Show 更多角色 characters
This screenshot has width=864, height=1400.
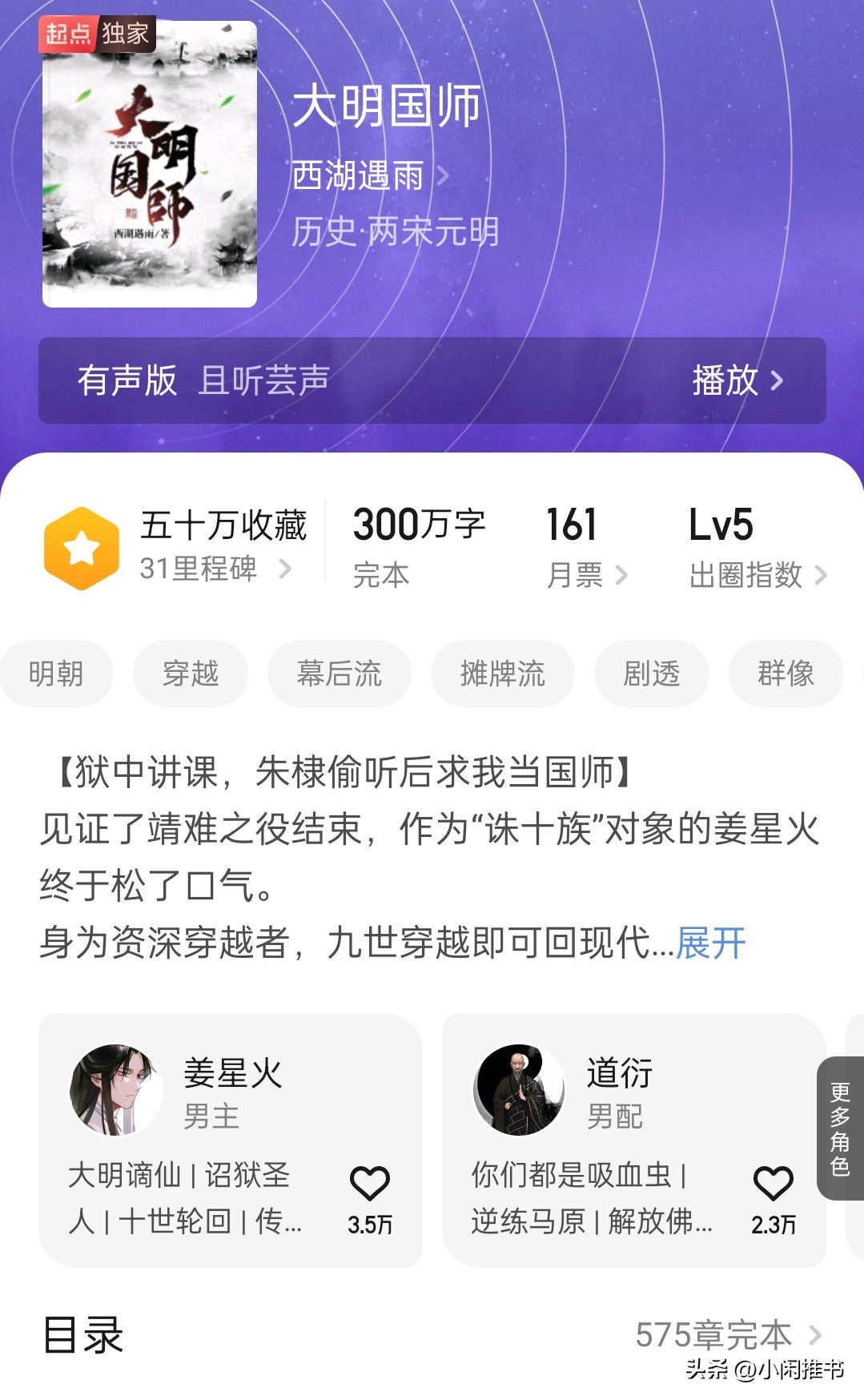coord(840,1128)
